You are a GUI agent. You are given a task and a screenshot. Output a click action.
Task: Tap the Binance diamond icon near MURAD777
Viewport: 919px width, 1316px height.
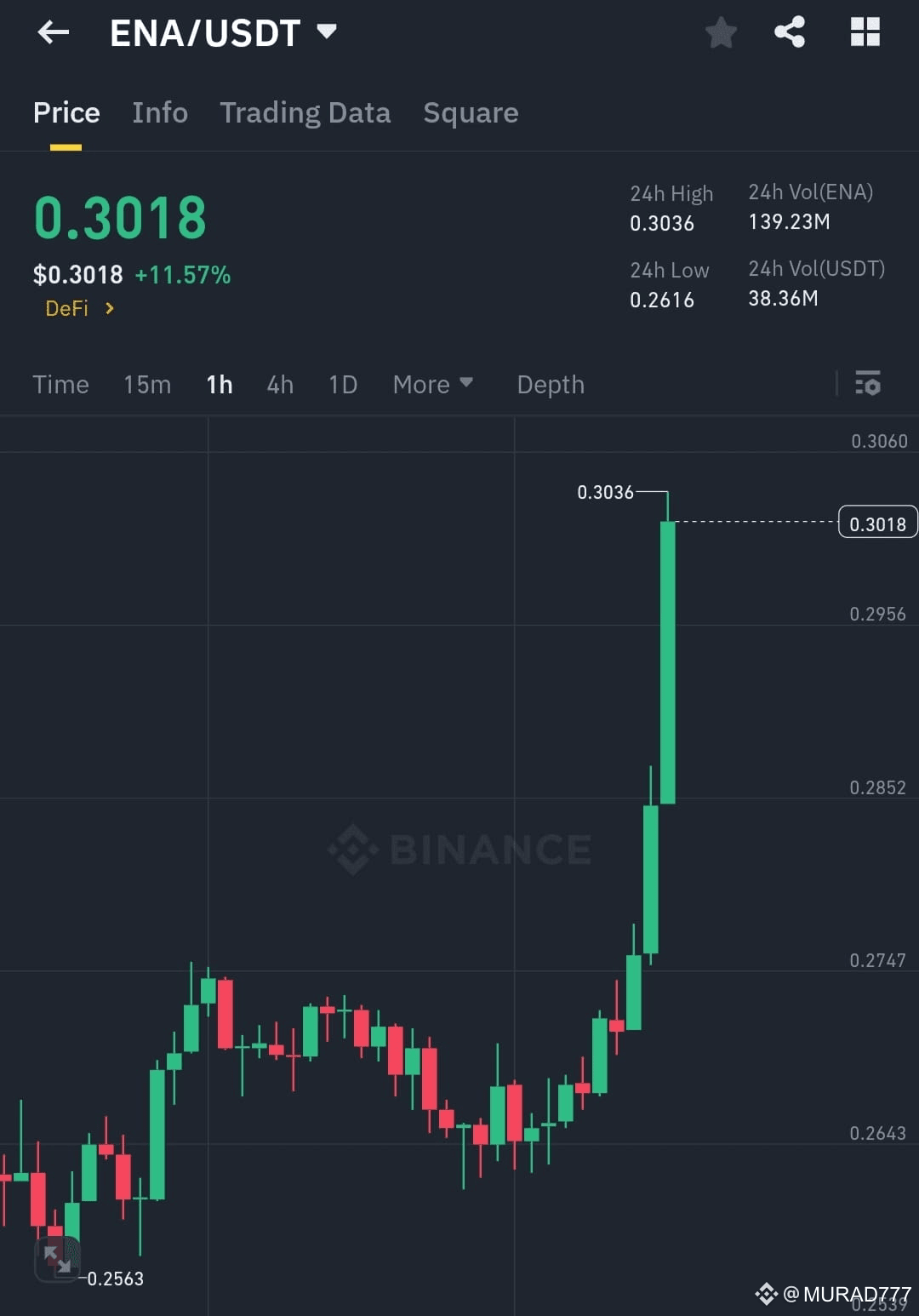tap(767, 1293)
